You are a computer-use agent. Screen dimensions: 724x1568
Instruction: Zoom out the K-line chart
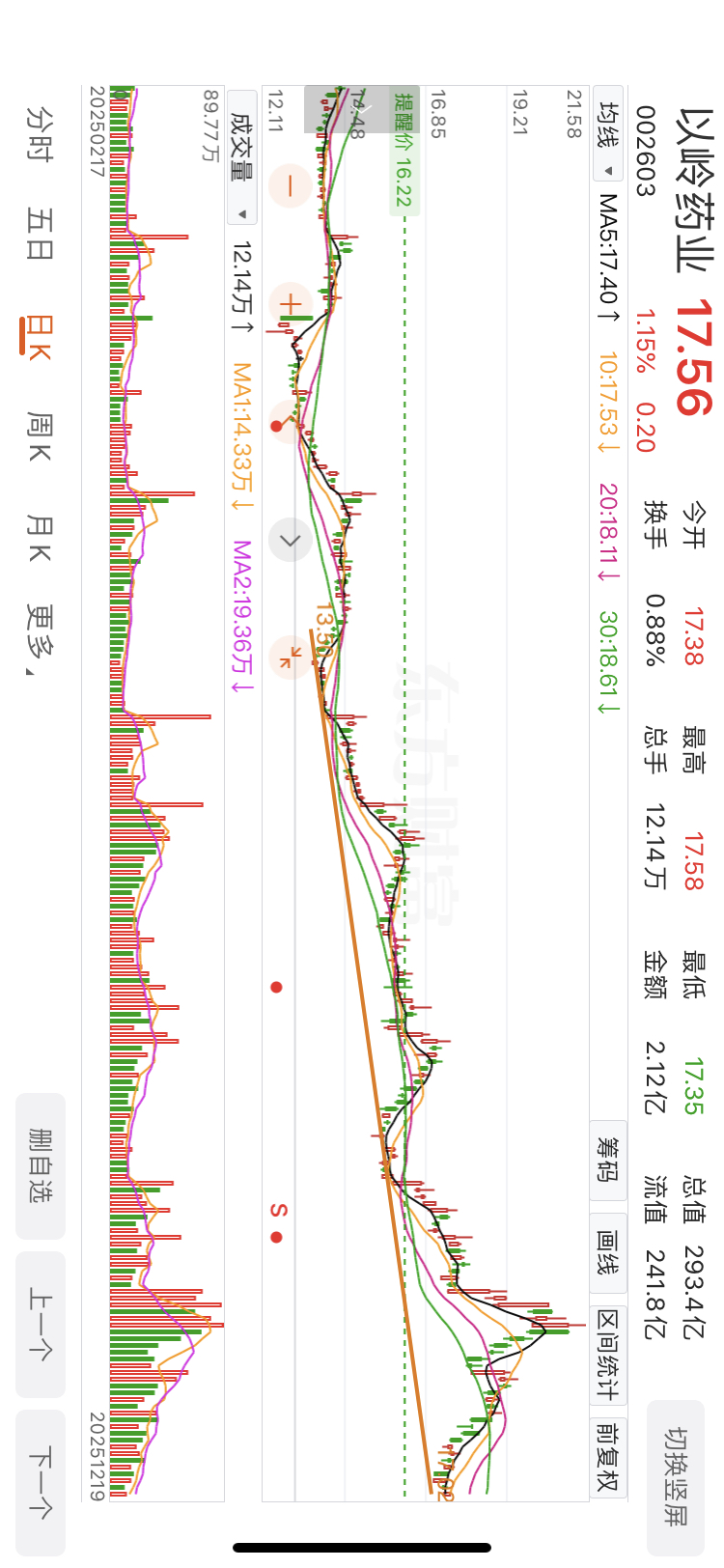(x=290, y=185)
